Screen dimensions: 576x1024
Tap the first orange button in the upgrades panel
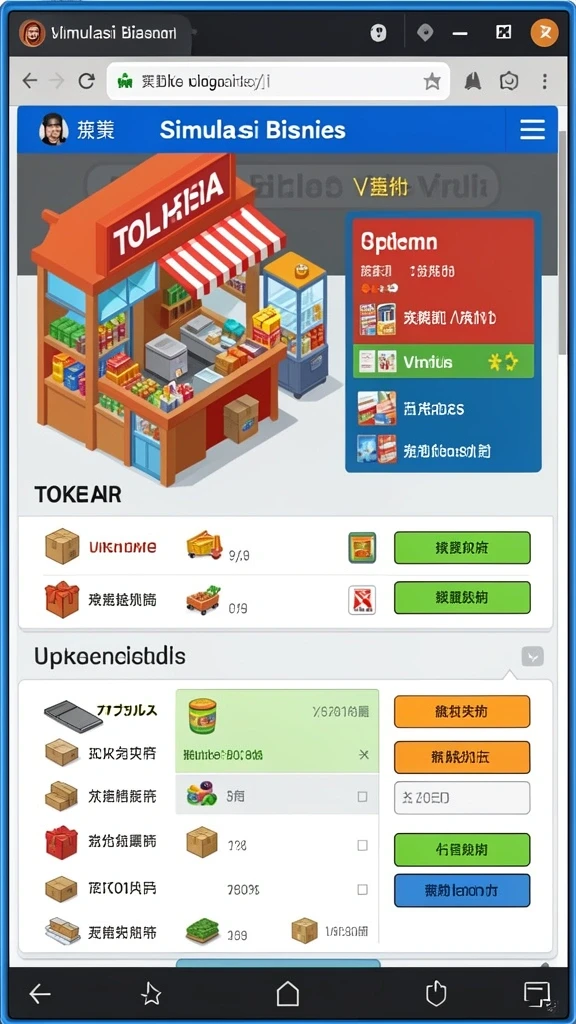tap(462, 711)
